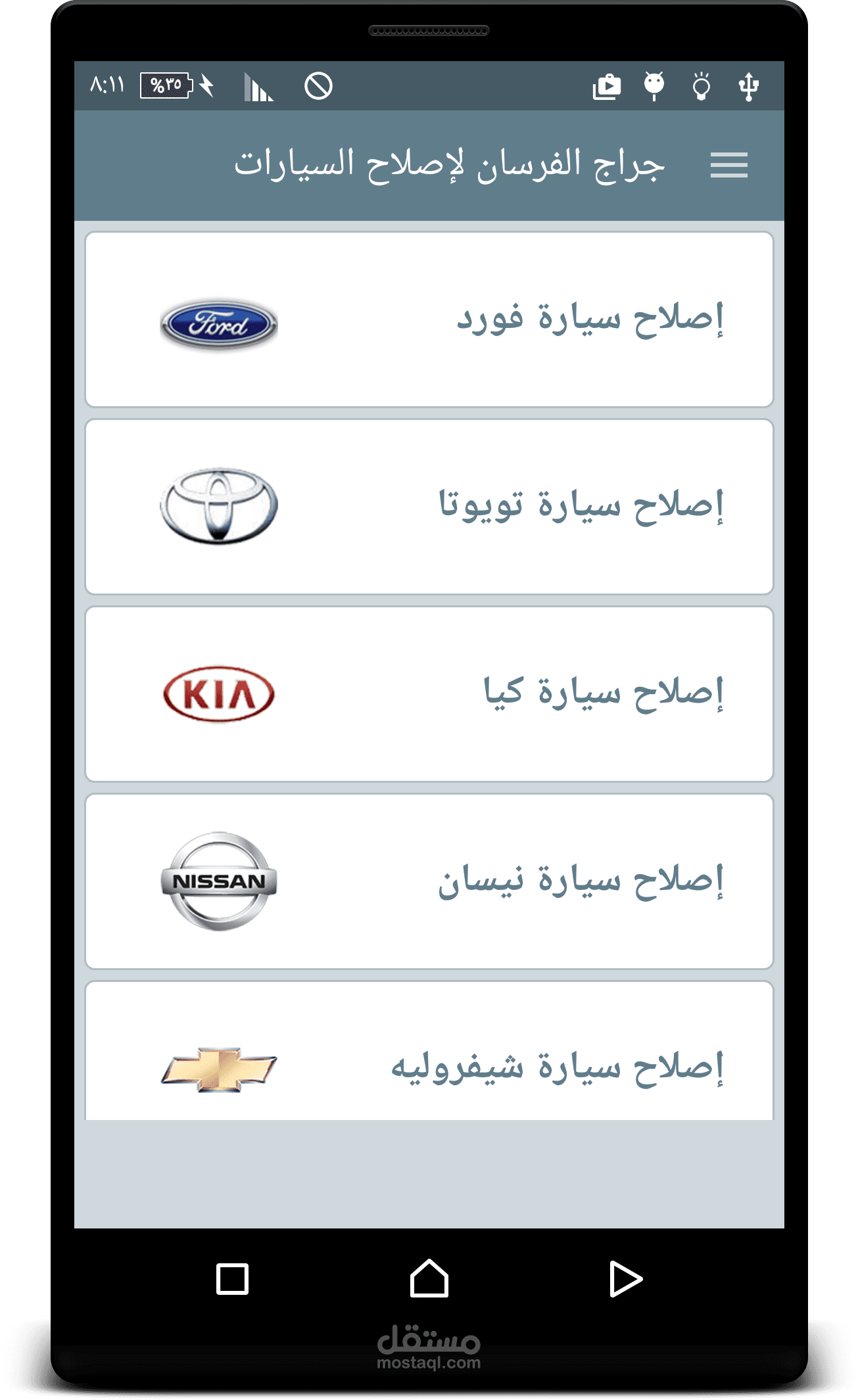Select the Chevrolet car repair card
The image size is (858, 1400).
click(x=429, y=1058)
